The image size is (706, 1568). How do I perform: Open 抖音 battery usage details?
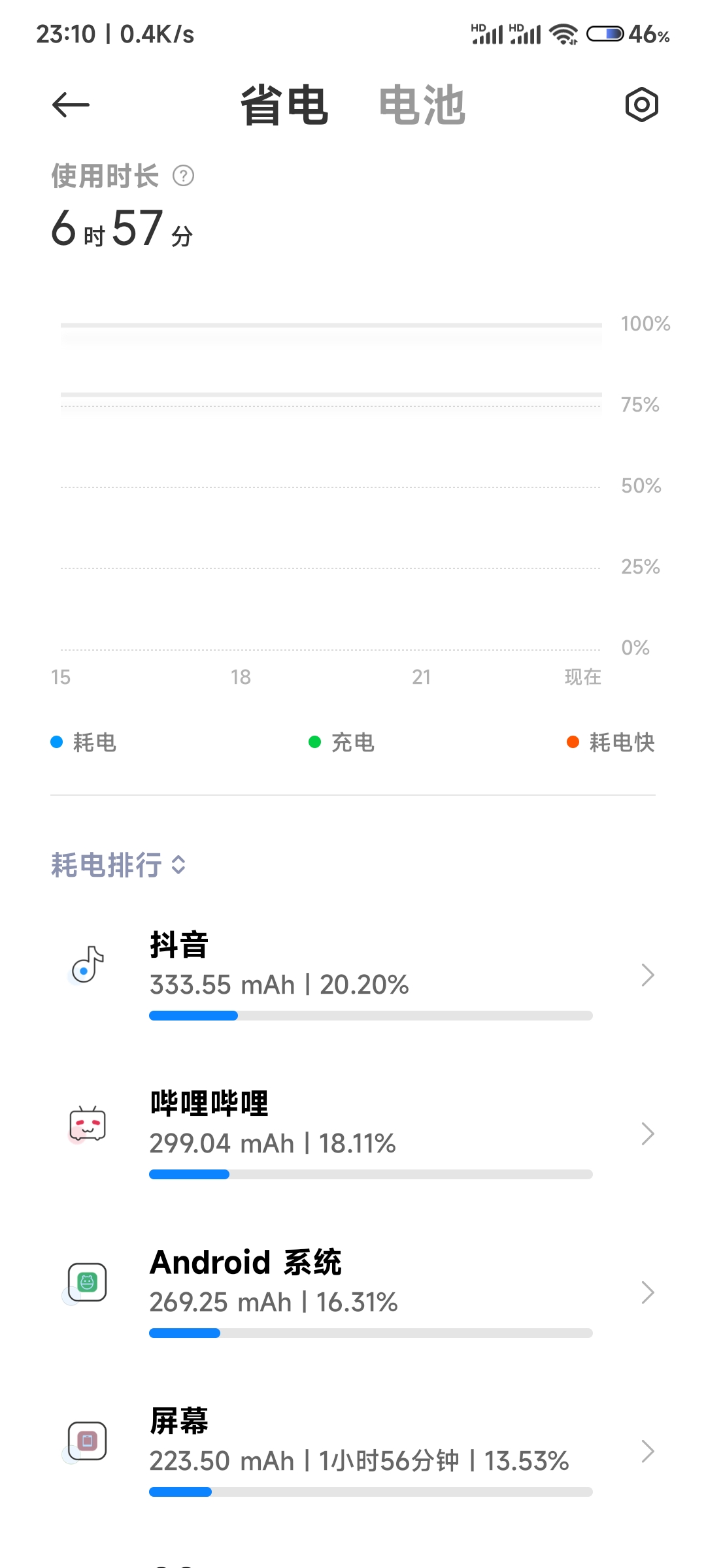[x=353, y=975]
